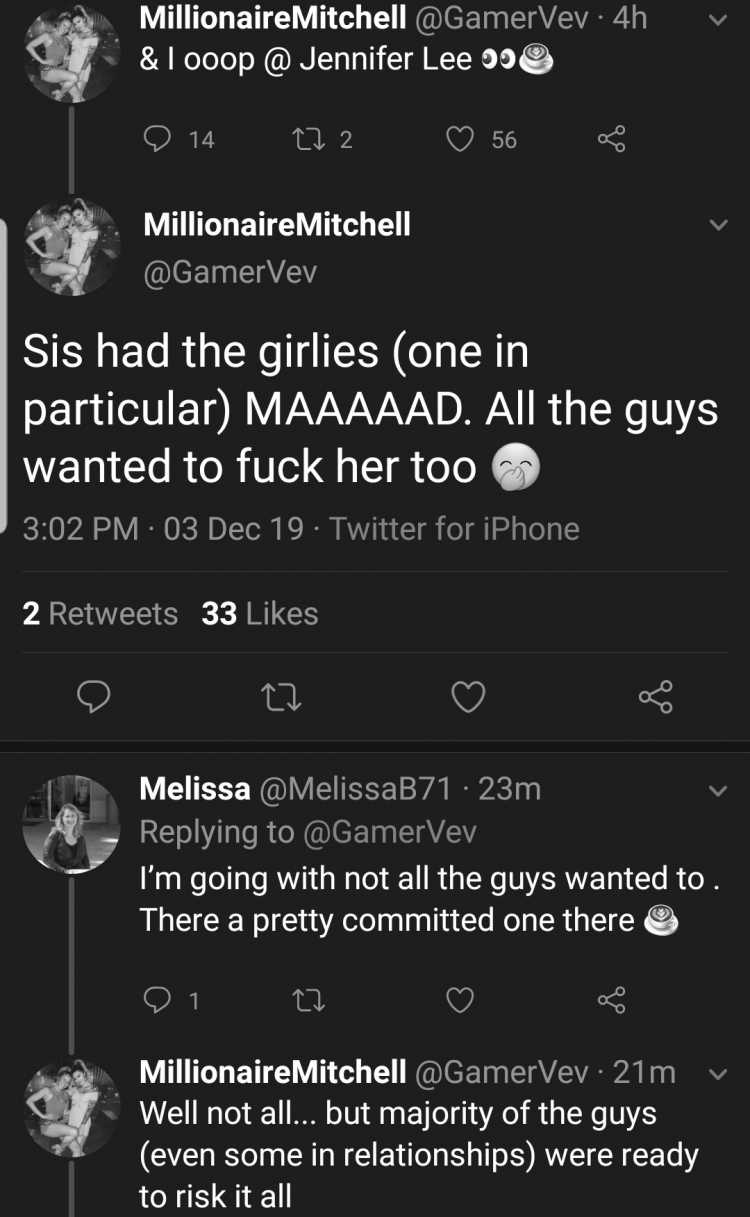Share the main 'Sis had the girlies' tweet
The image size is (750, 1217).
tap(656, 697)
